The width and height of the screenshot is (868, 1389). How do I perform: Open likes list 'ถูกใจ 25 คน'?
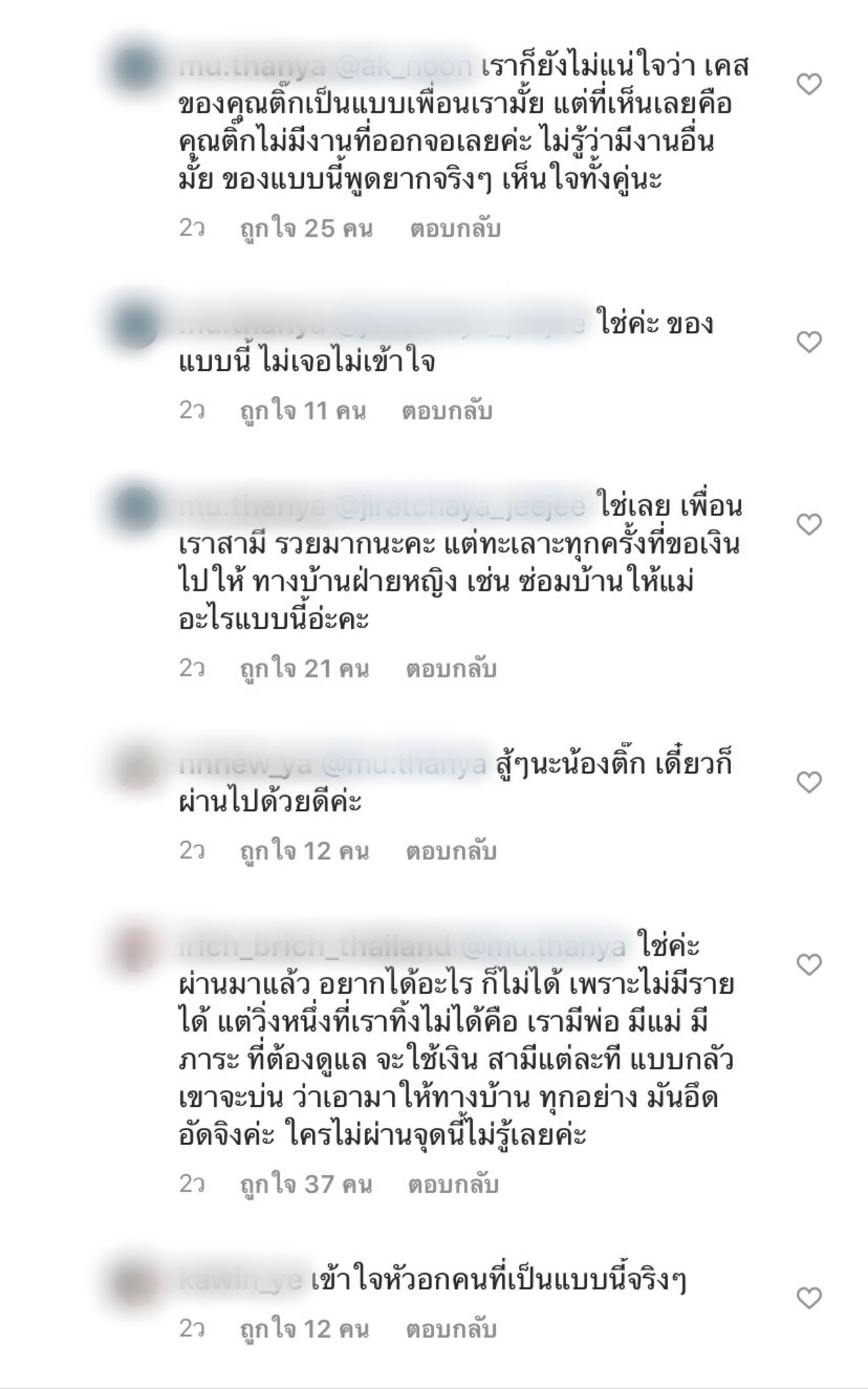307,229
